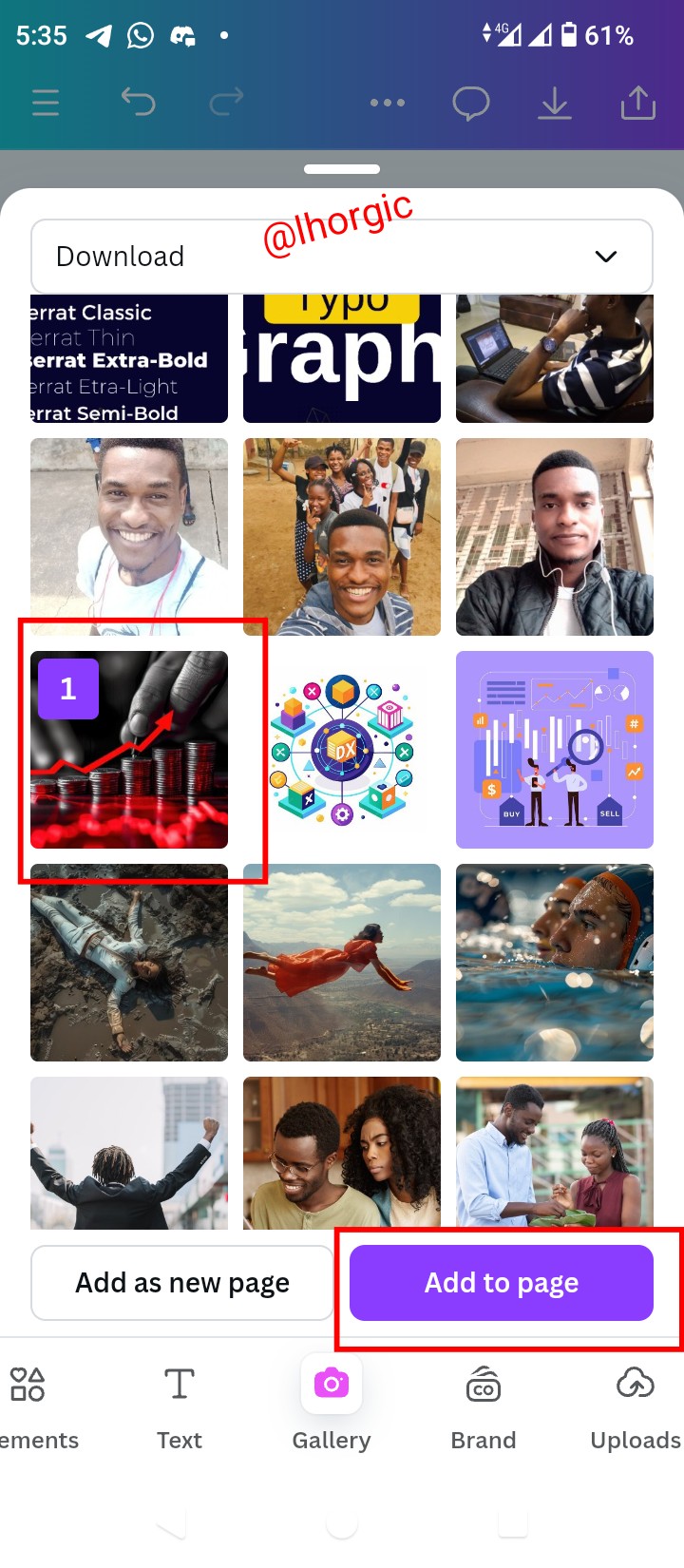Screen dimensions: 684x1568
Task: Select the woman floating in orange dress photo
Action: tap(342, 963)
